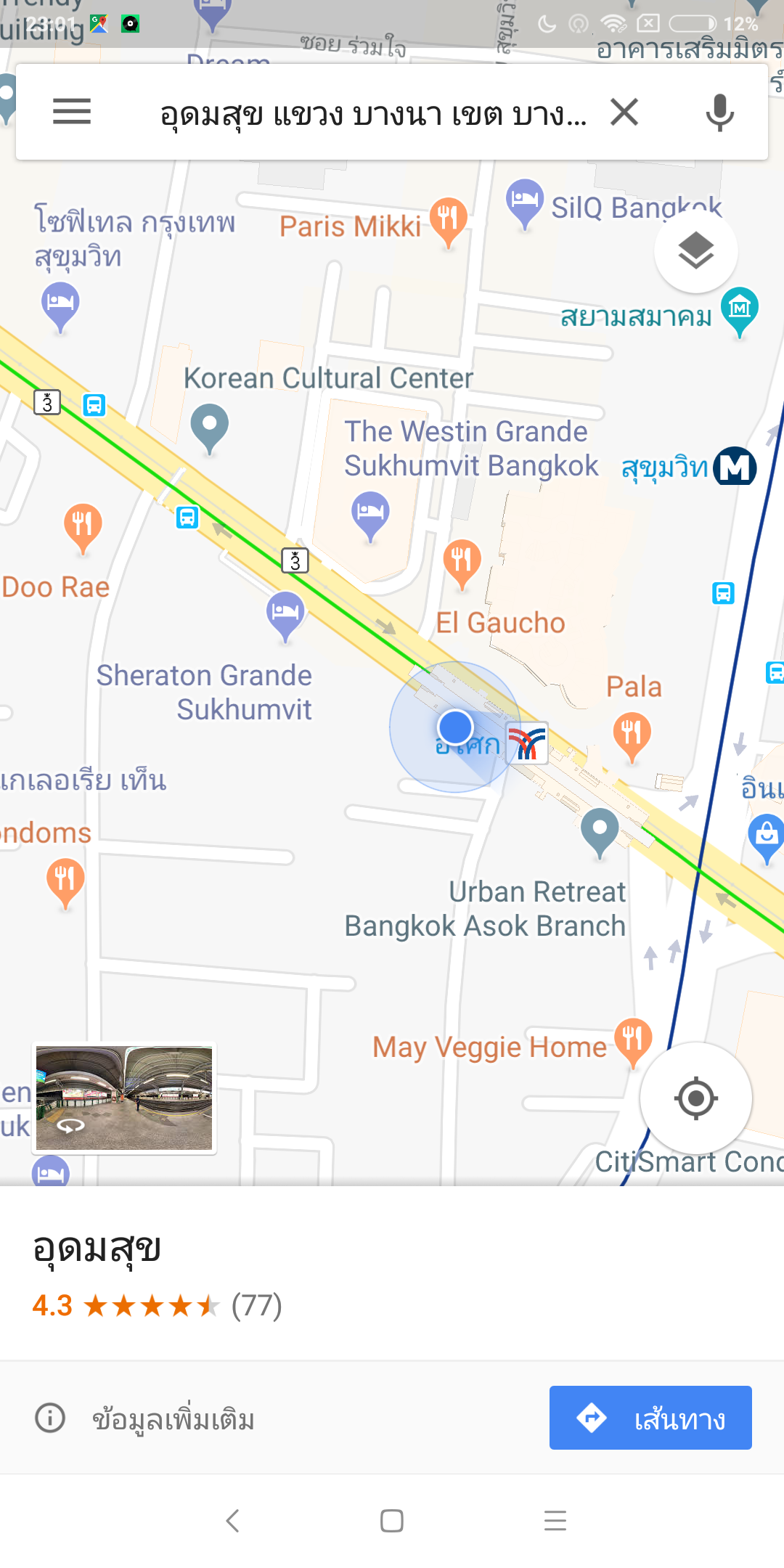This screenshot has width=784, height=1568.
Task: Open the Street View thumbnail
Action: (x=124, y=1098)
